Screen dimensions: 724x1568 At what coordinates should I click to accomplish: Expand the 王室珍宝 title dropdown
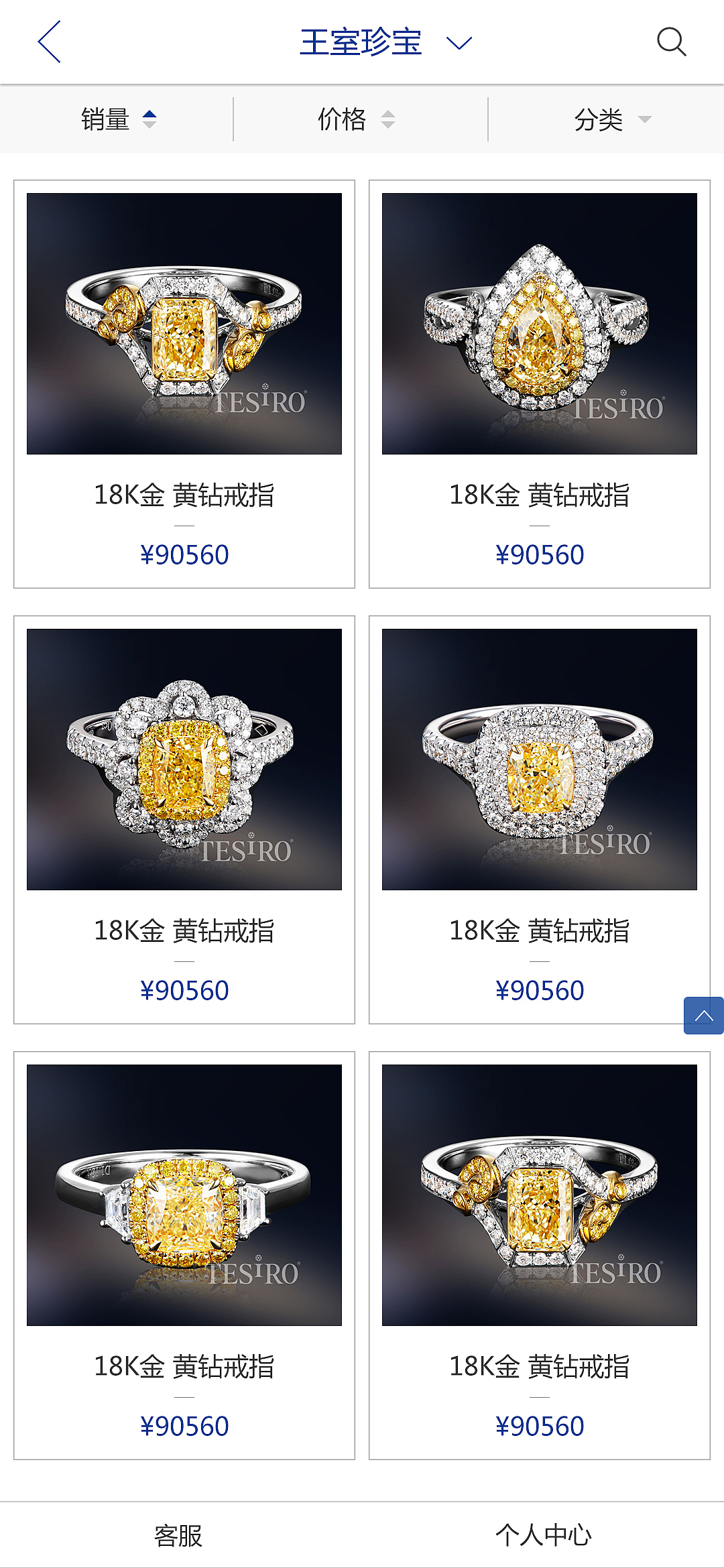click(x=459, y=44)
